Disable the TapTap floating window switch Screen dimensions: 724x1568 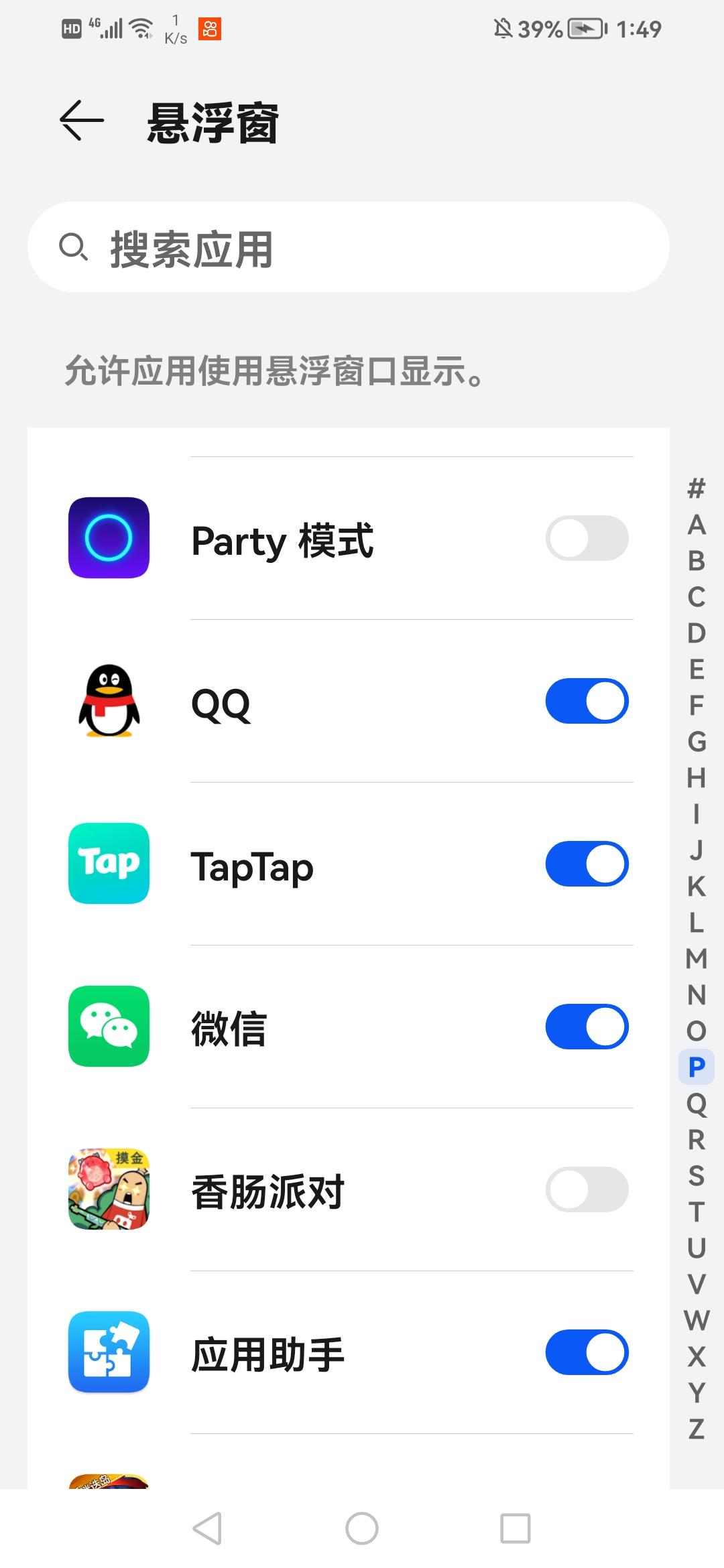(587, 864)
